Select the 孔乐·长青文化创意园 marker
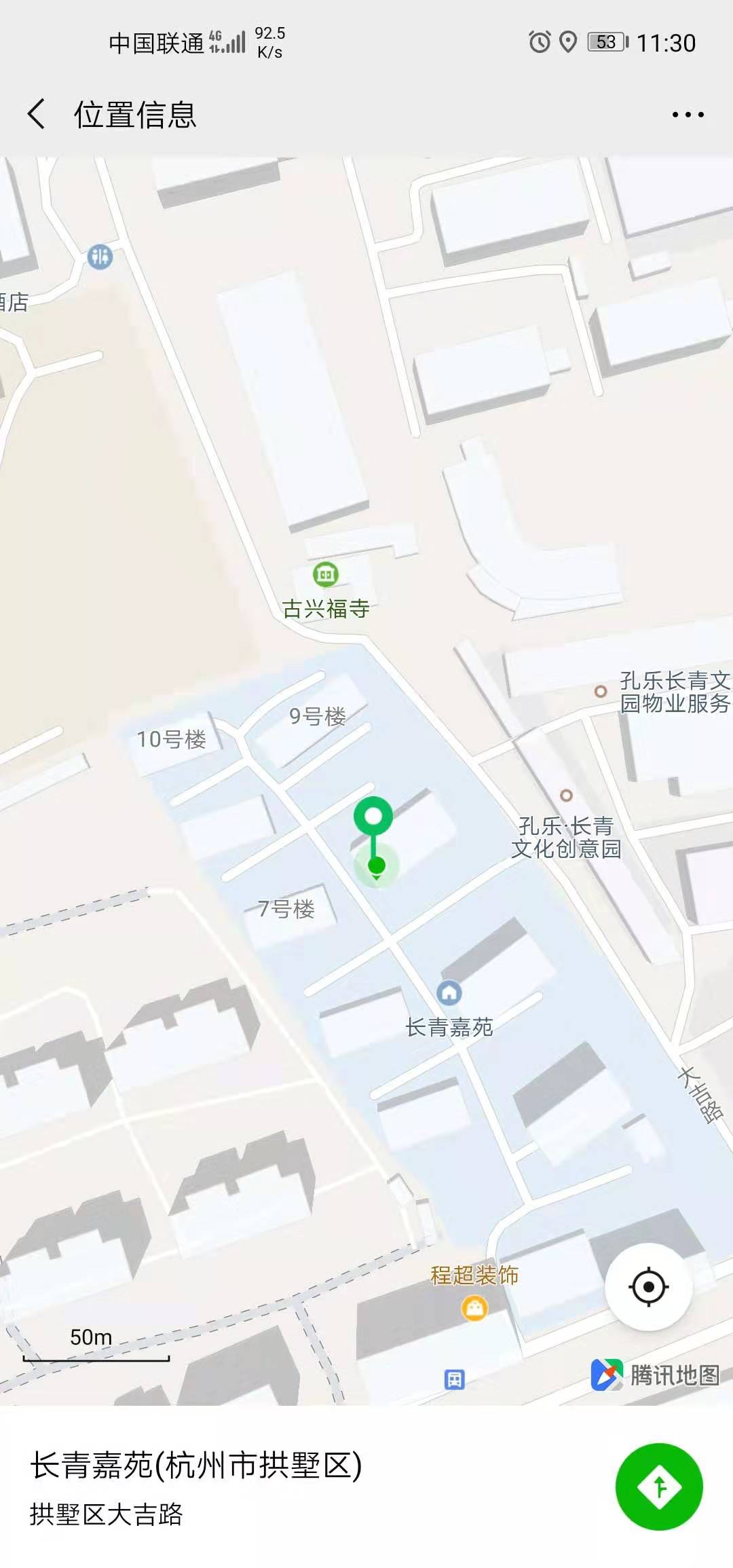This screenshot has height=1568, width=733. point(566,796)
